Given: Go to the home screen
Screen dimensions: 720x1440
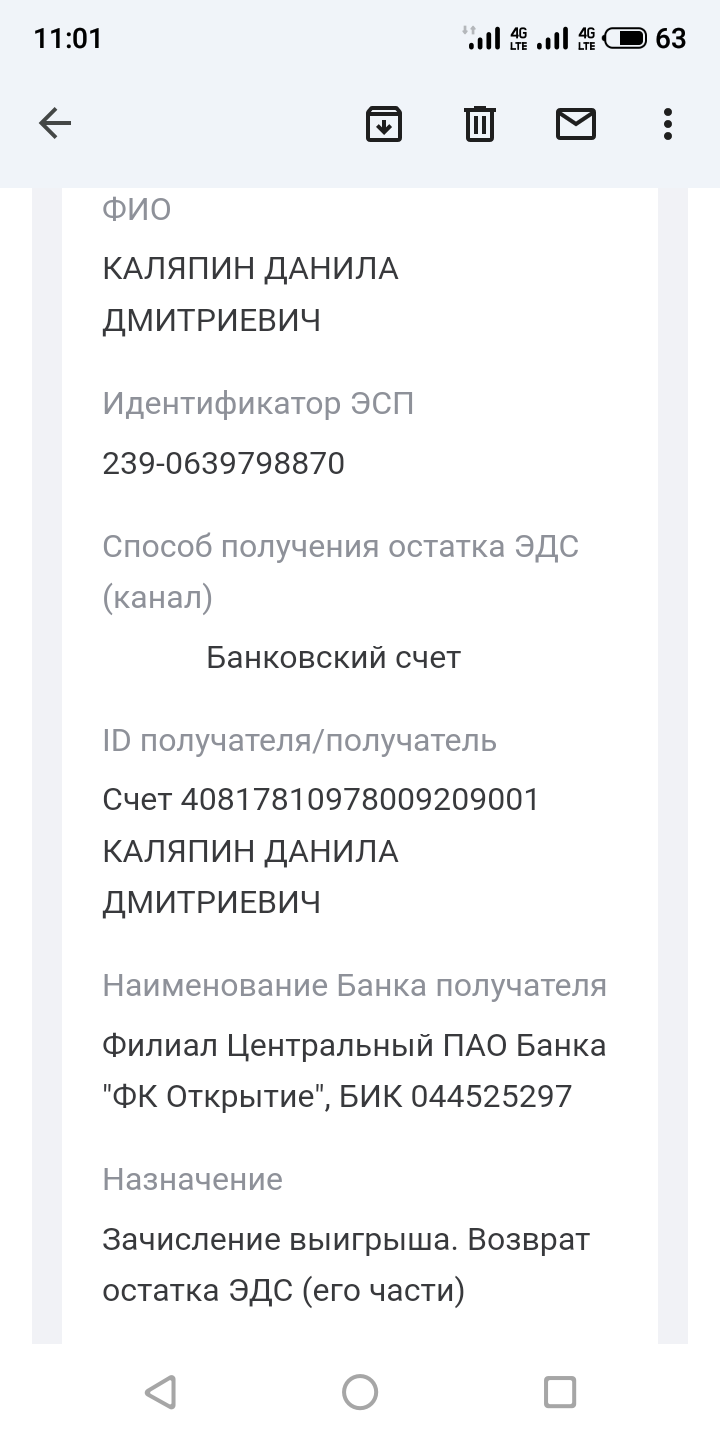Looking at the screenshot, I should tap(360, 1391).
